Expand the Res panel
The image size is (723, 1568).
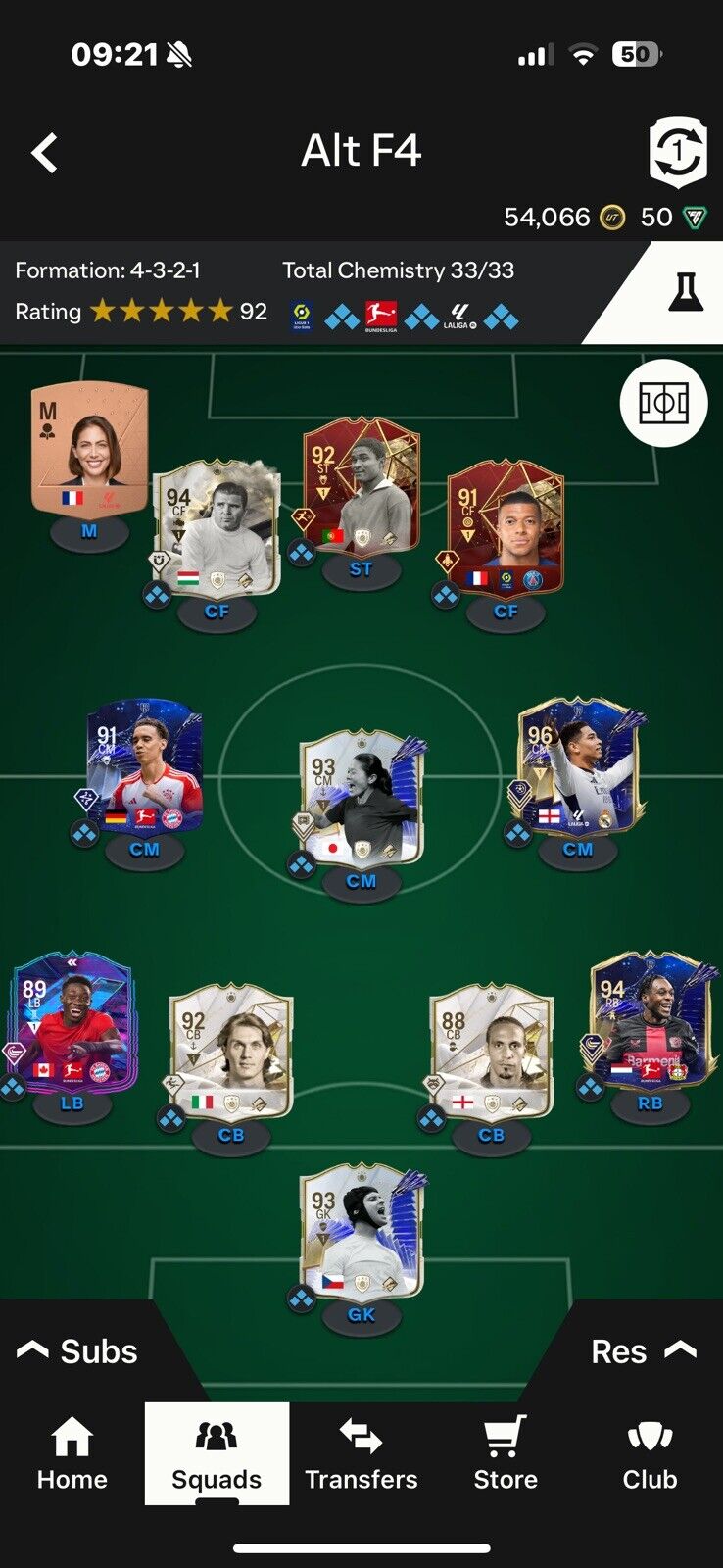[644, 1351]
